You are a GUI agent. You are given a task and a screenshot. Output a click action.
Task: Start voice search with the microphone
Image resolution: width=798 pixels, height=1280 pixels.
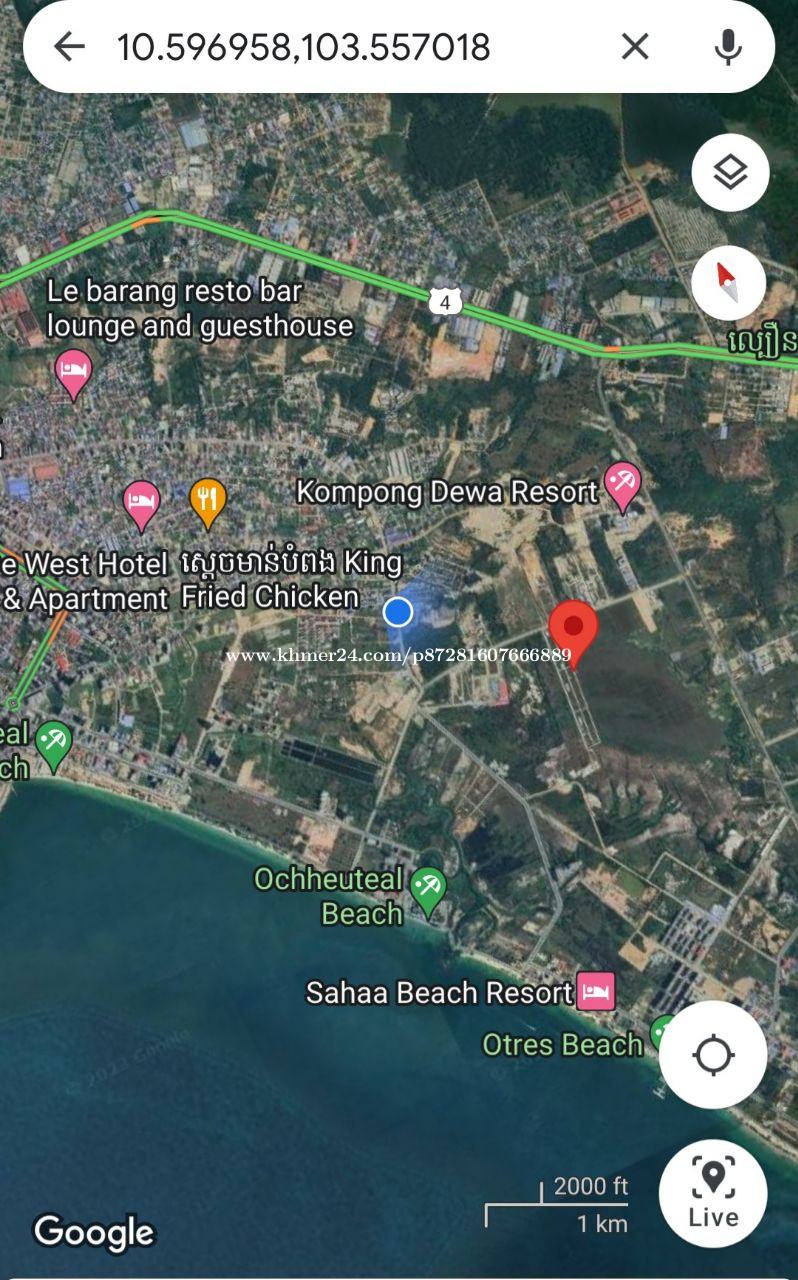point(728,46)
